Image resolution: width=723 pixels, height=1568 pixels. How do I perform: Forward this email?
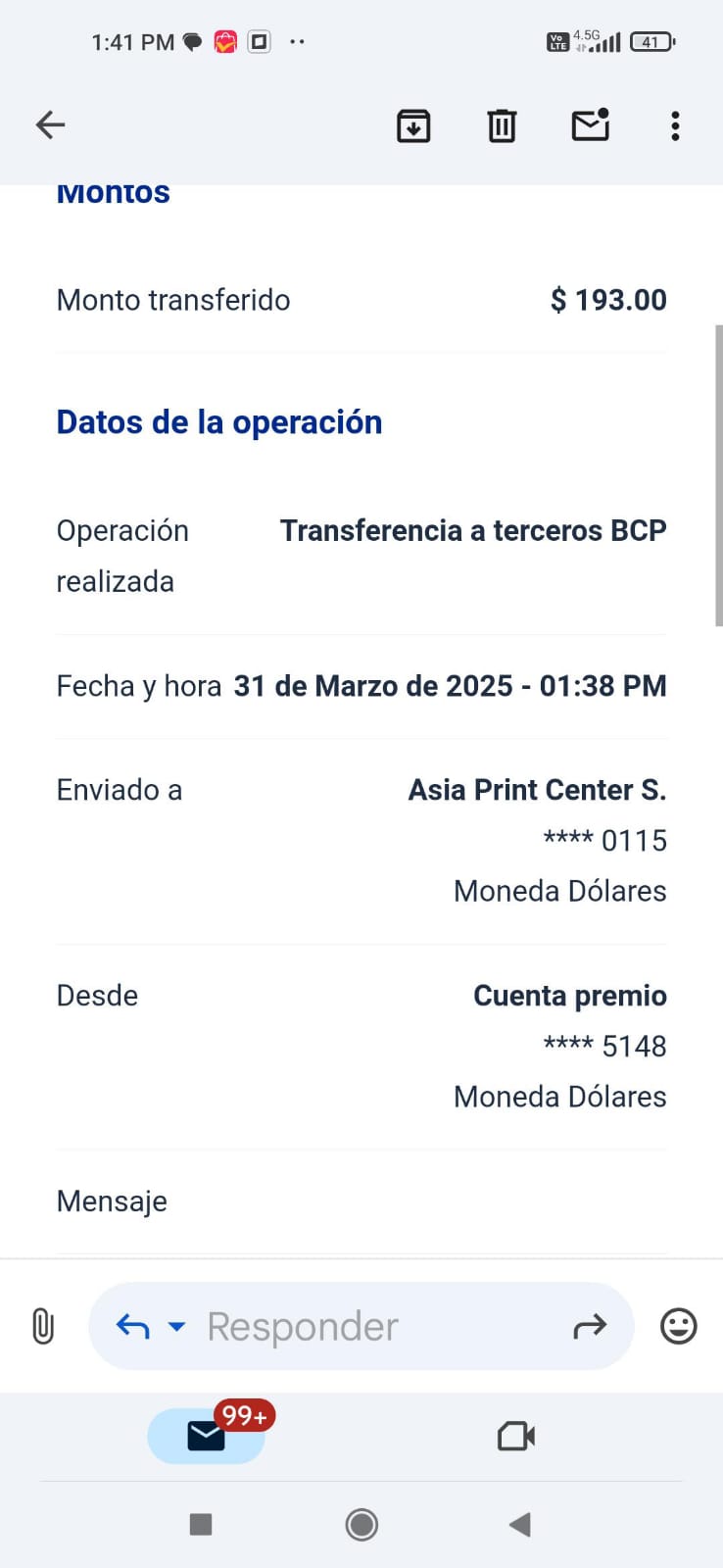click(590, 1327)
